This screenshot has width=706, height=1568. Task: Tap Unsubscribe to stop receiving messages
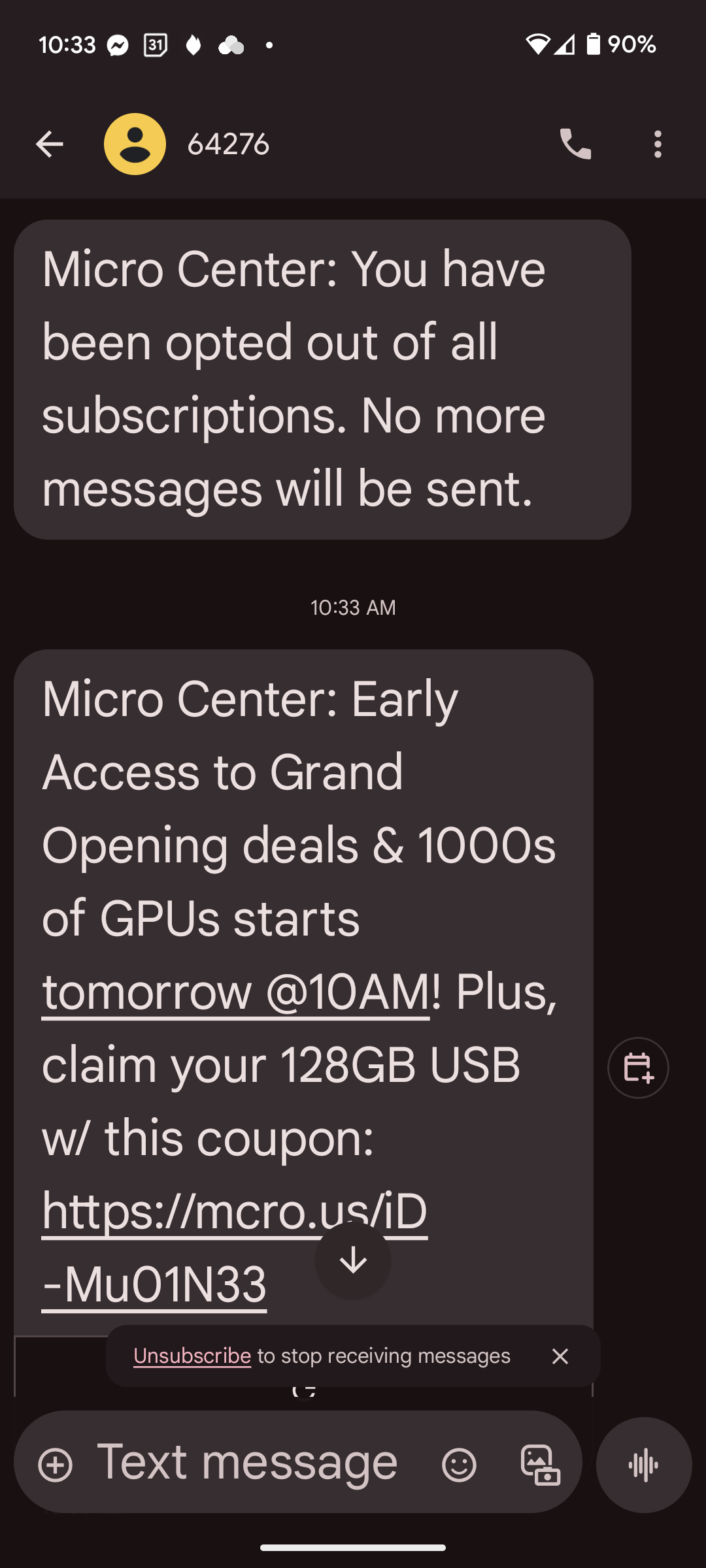192,1356
